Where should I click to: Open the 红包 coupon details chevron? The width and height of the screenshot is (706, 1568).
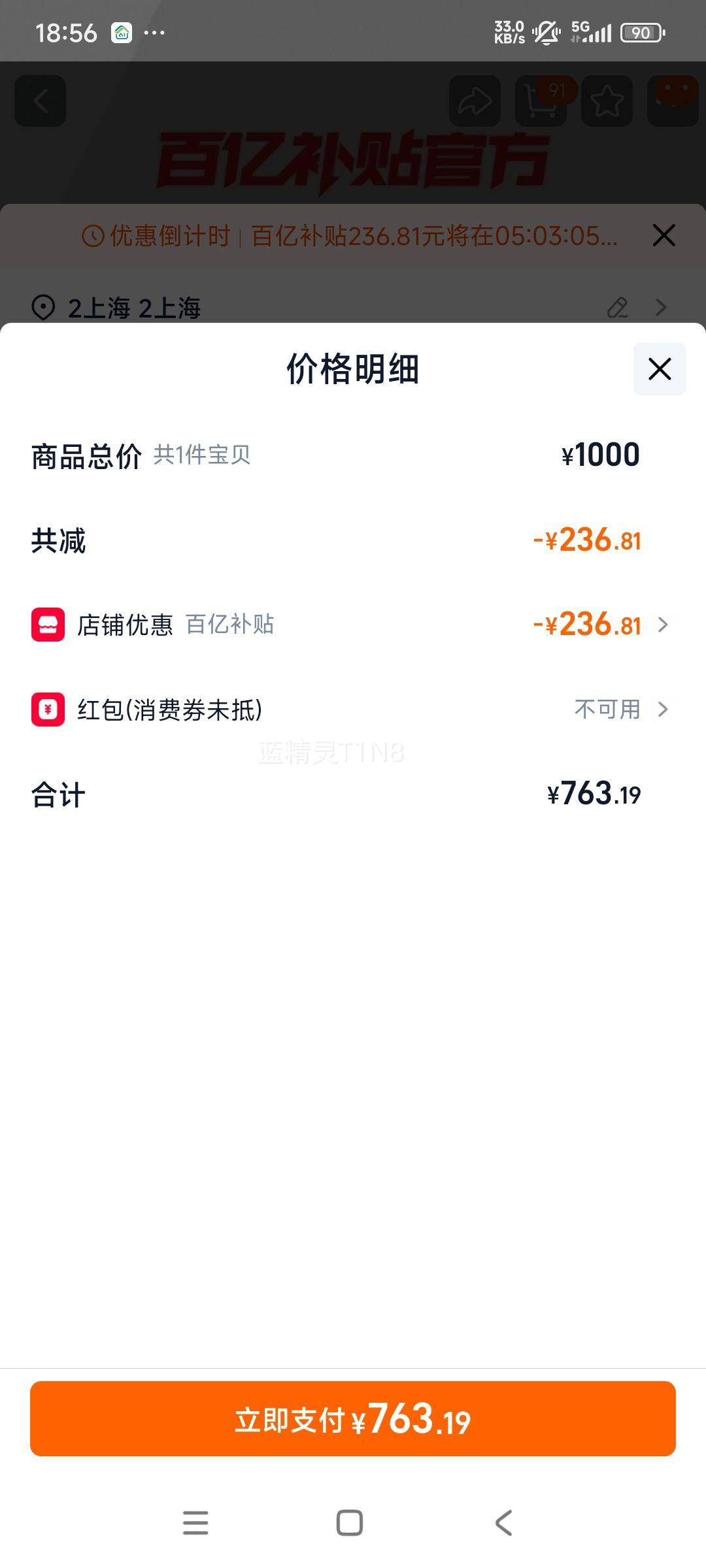click(x=663, y=710)
